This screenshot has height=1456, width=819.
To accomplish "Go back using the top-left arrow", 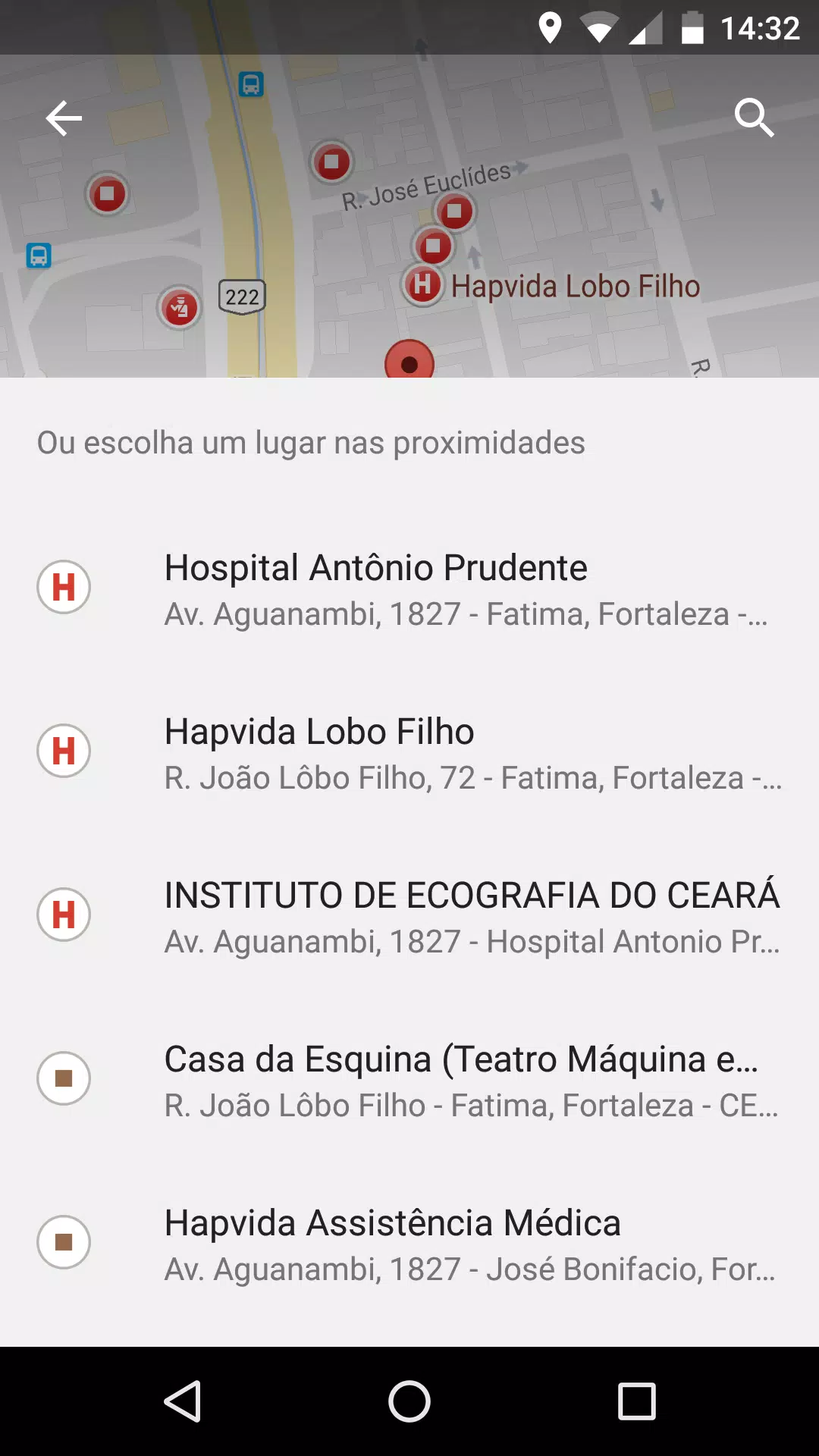I will coord(64,118).
